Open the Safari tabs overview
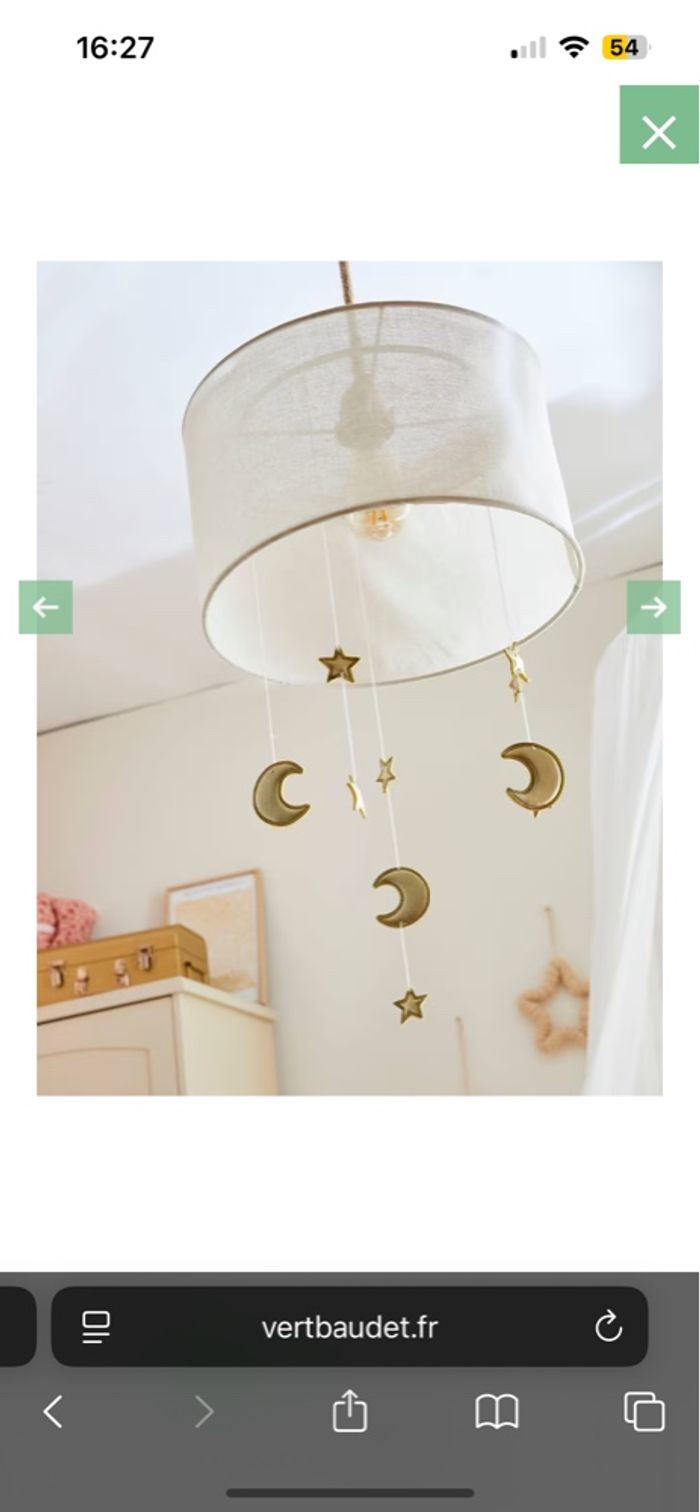The height and width of the screenshot is (1512, 700). (x=644, y=1412)
